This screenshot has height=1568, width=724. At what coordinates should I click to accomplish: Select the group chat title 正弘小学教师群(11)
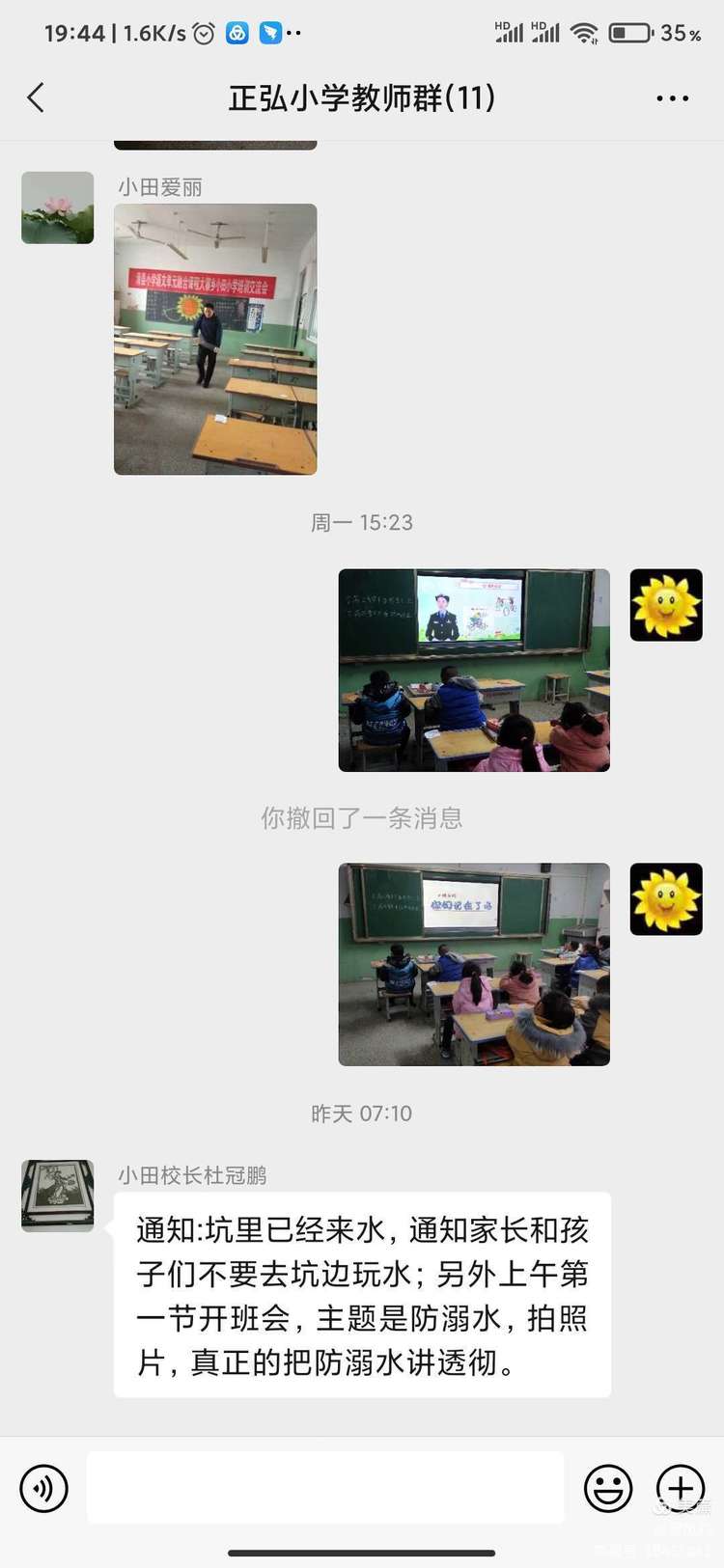click(362, 97)
